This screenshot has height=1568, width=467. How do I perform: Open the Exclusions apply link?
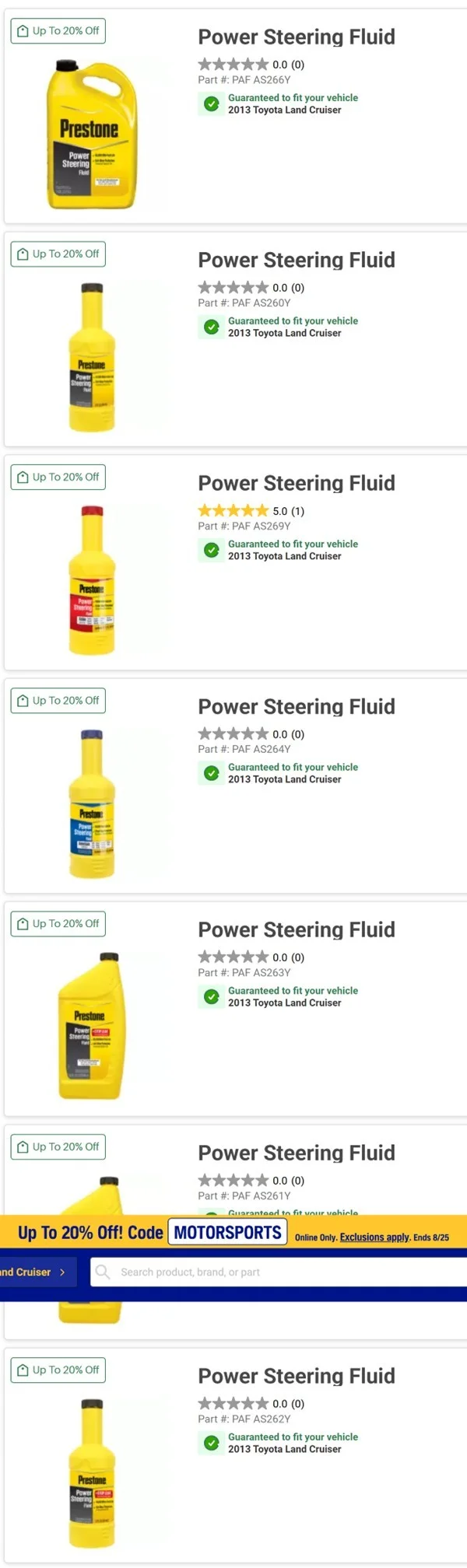point(374,1237)
